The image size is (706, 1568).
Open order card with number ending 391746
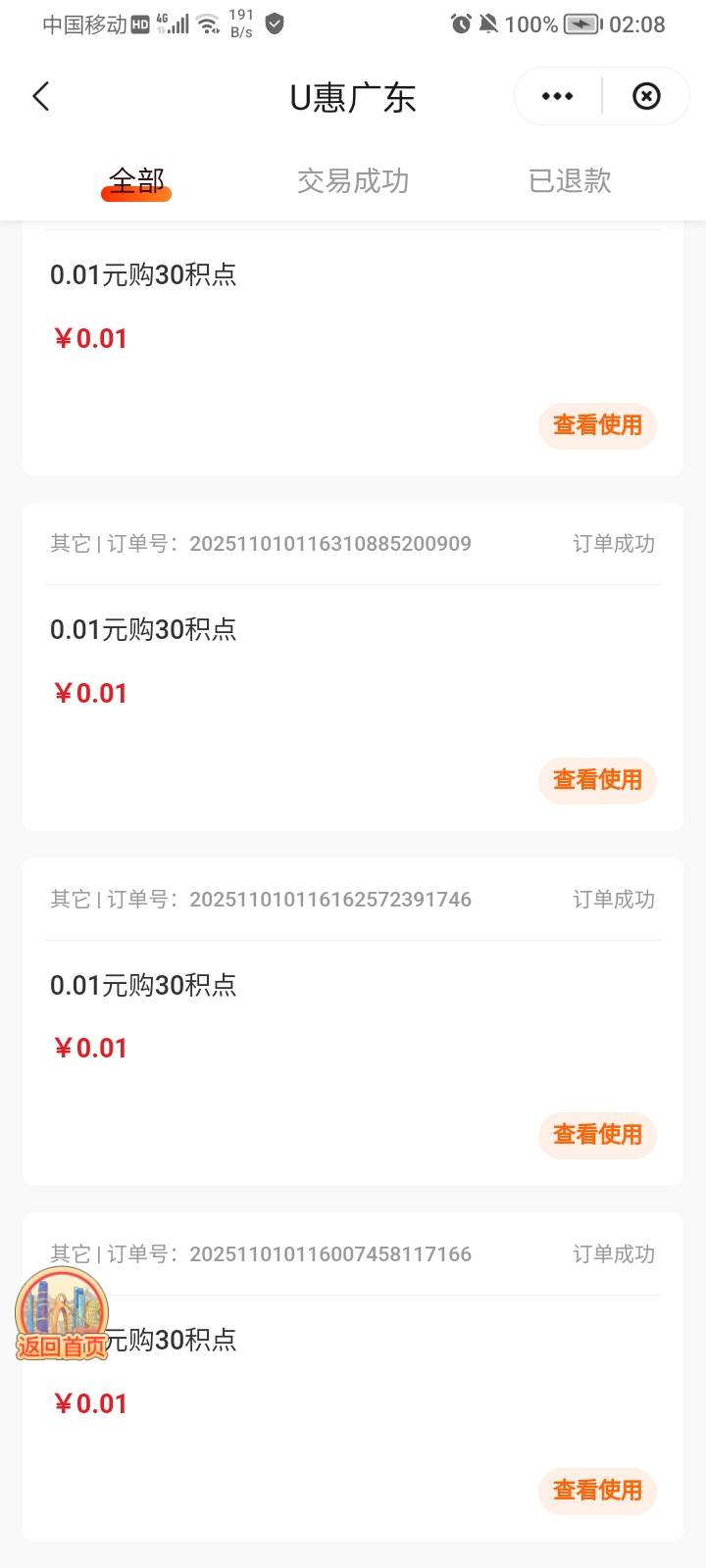click(294, 1000)
